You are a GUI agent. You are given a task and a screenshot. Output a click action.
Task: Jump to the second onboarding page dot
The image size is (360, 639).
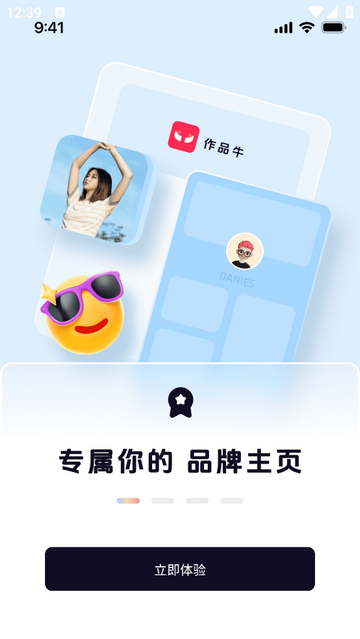(x=163, y=500)
